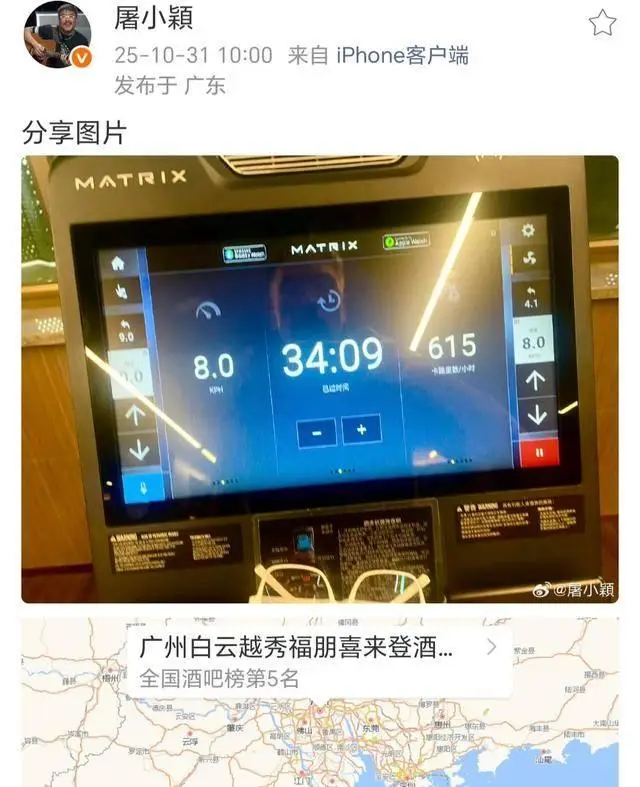Image resolution: width=640 pixels, height=787 pixels.
Task: Favorite this post with the star icon
Action: (x=602, y=23)
